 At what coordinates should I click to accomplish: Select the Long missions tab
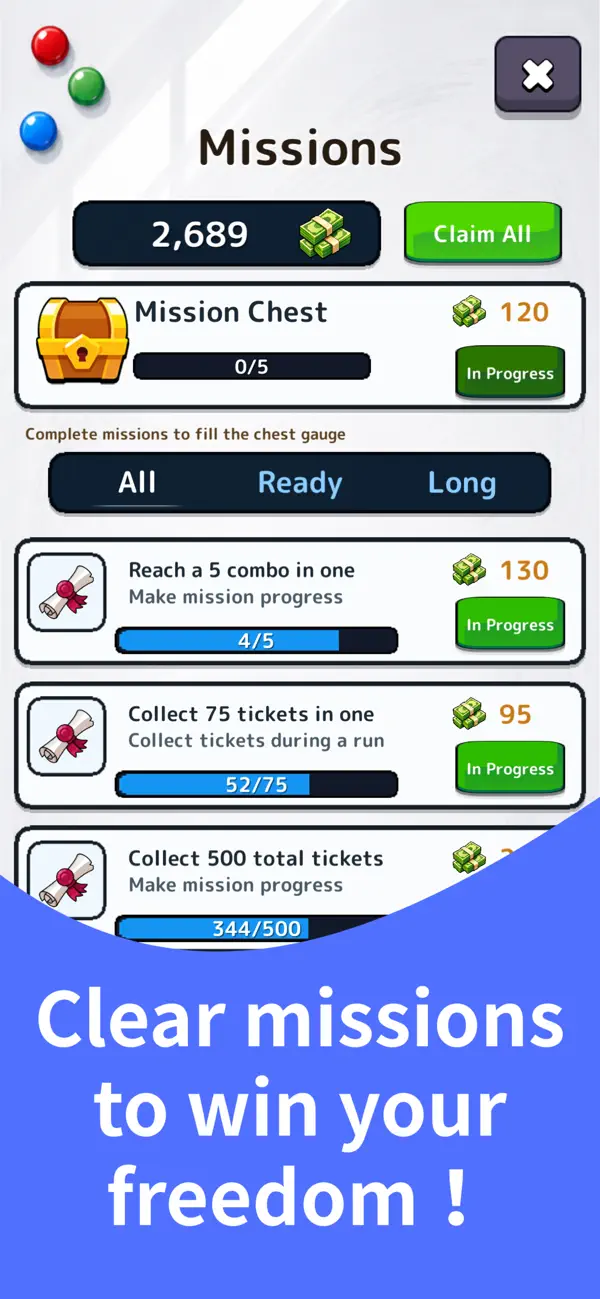(x=462, y=483)
